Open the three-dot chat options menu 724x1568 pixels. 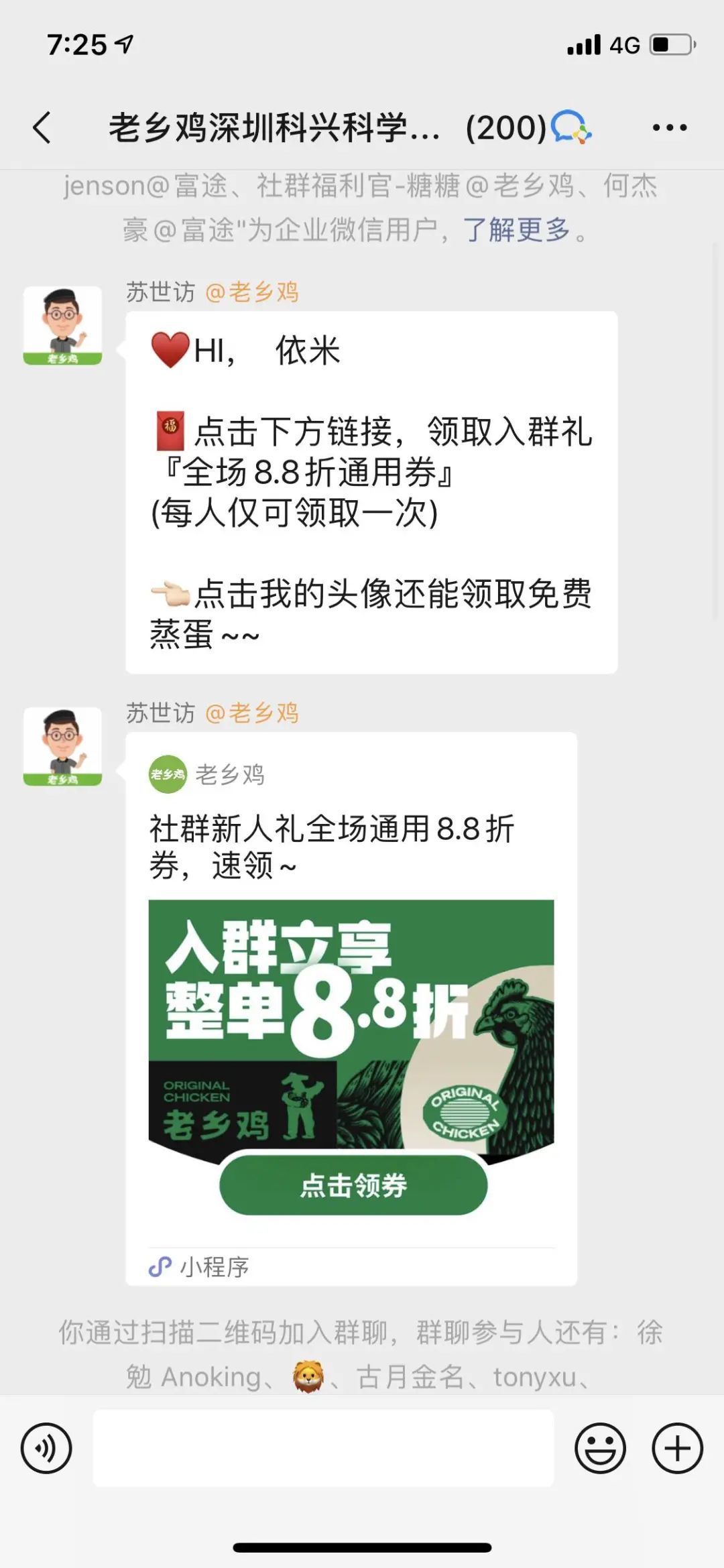(x=670, y=127)
